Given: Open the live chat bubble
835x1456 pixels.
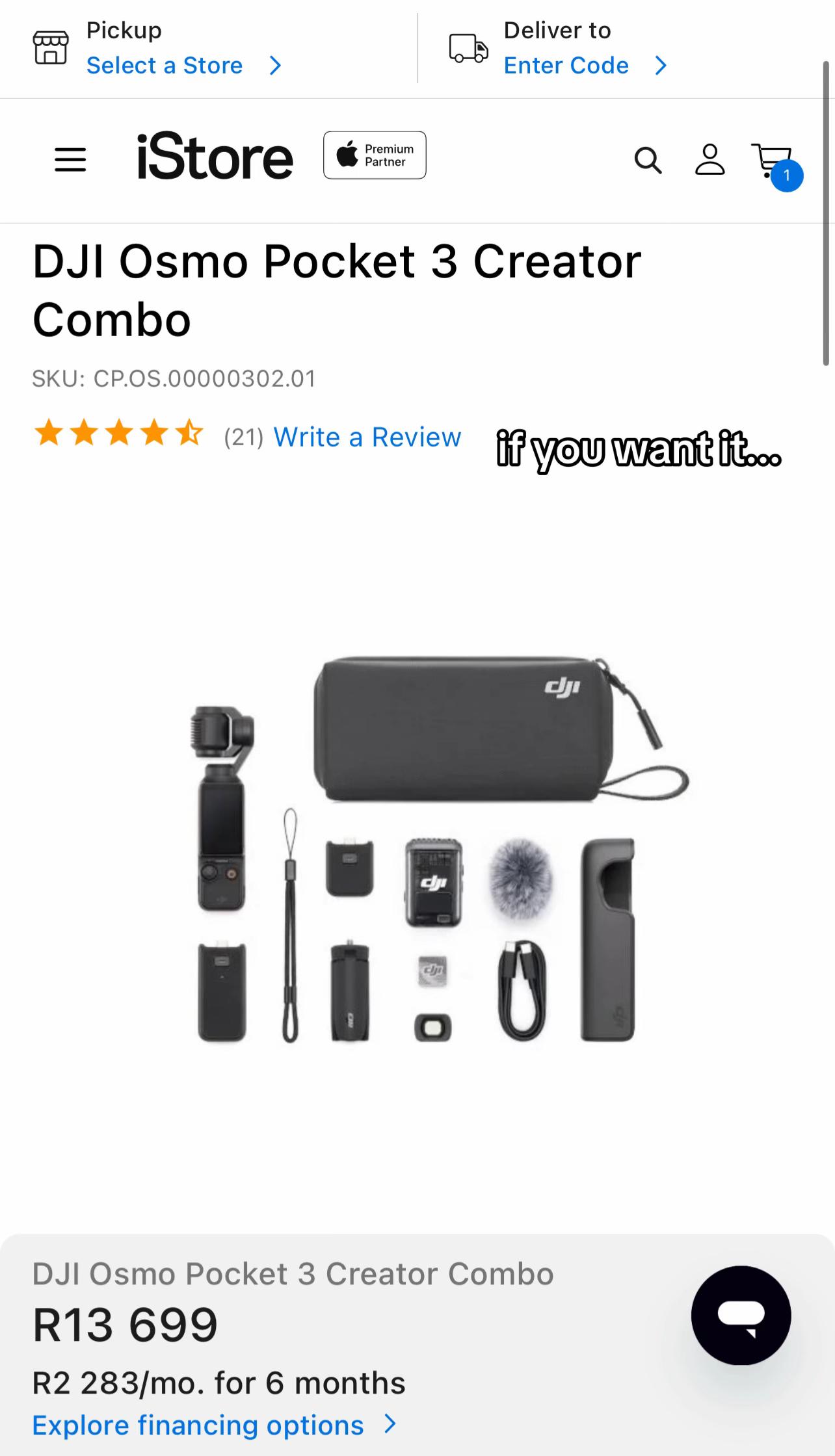Looking at the screenshot, I should (x=741, y=1315).
